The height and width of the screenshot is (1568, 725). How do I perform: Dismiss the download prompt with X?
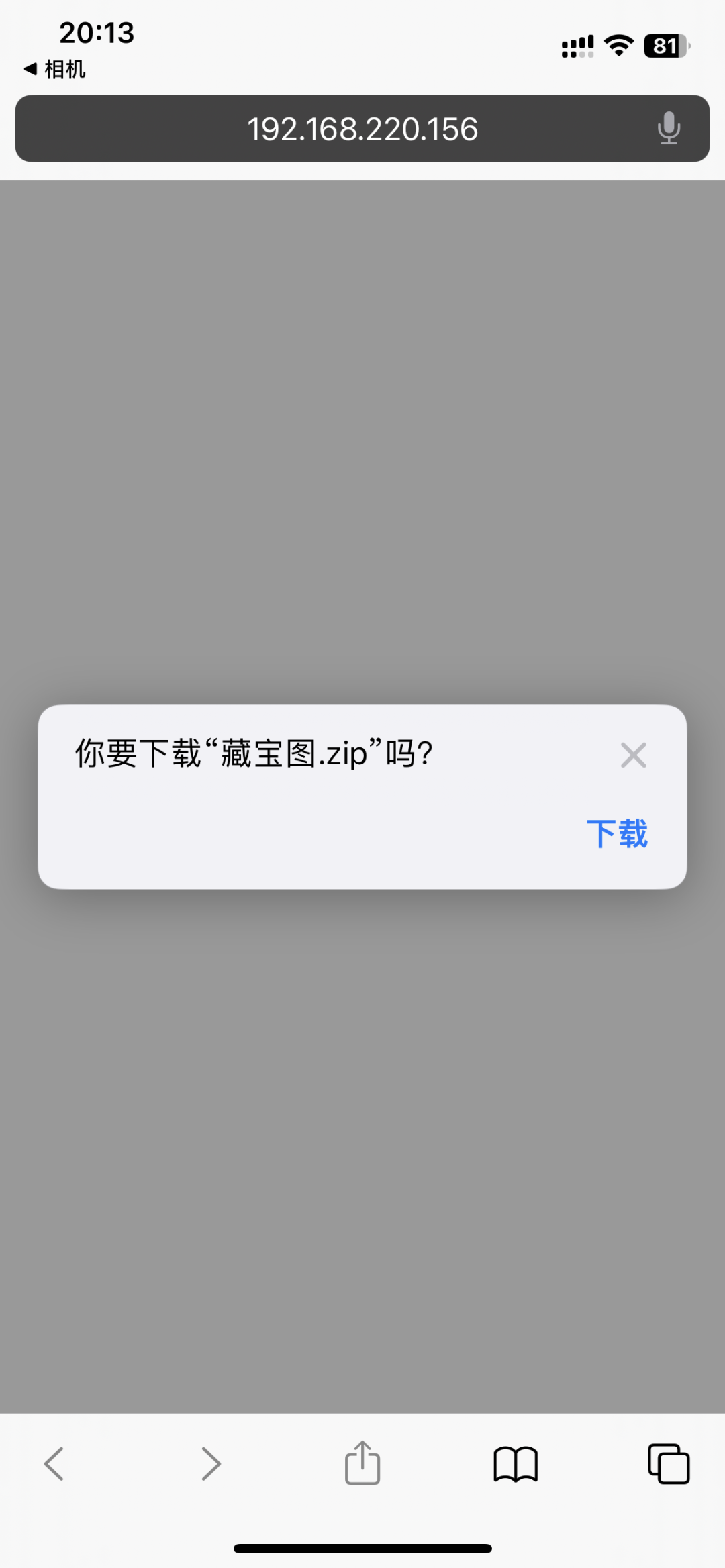pos(633,755)
